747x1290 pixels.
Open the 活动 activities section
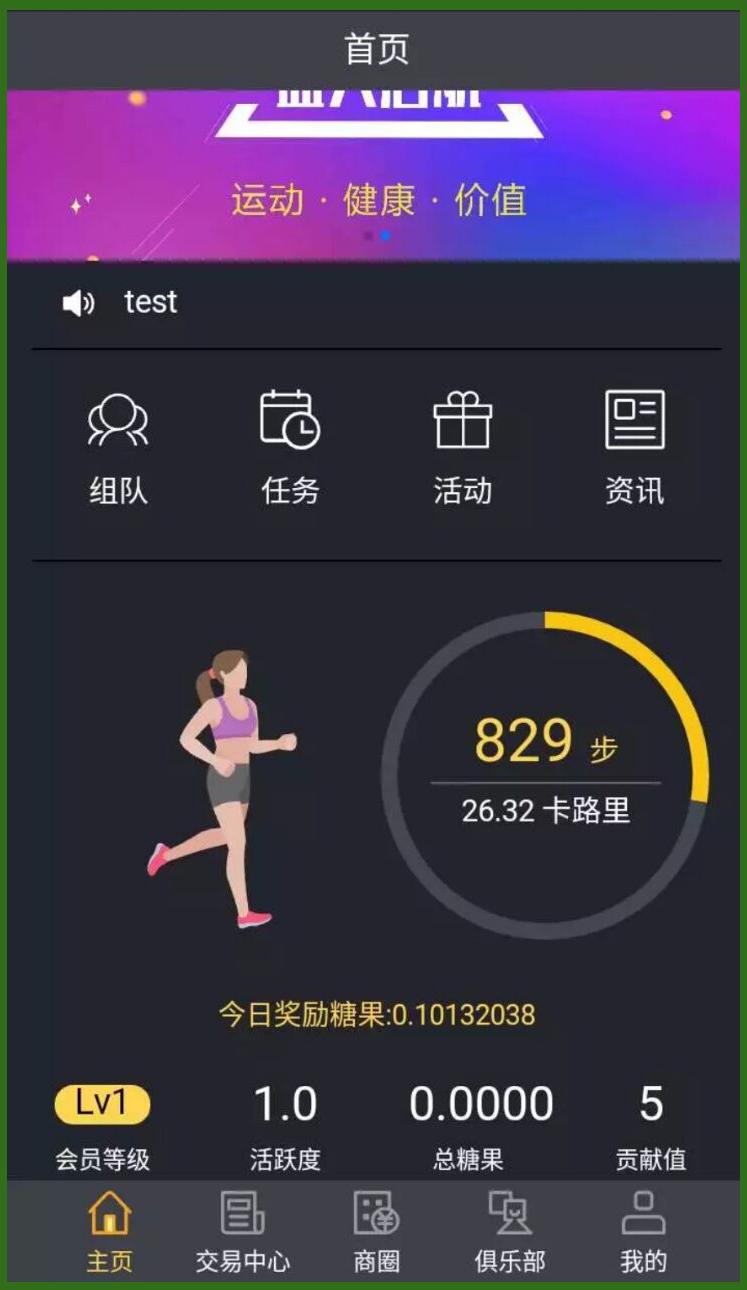pyautogui.click(x=462, y=446)
